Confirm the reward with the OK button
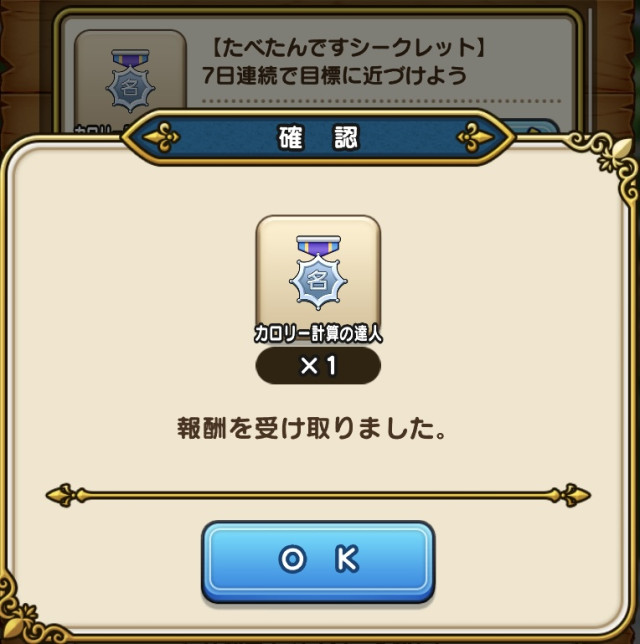 coord(318,560)
